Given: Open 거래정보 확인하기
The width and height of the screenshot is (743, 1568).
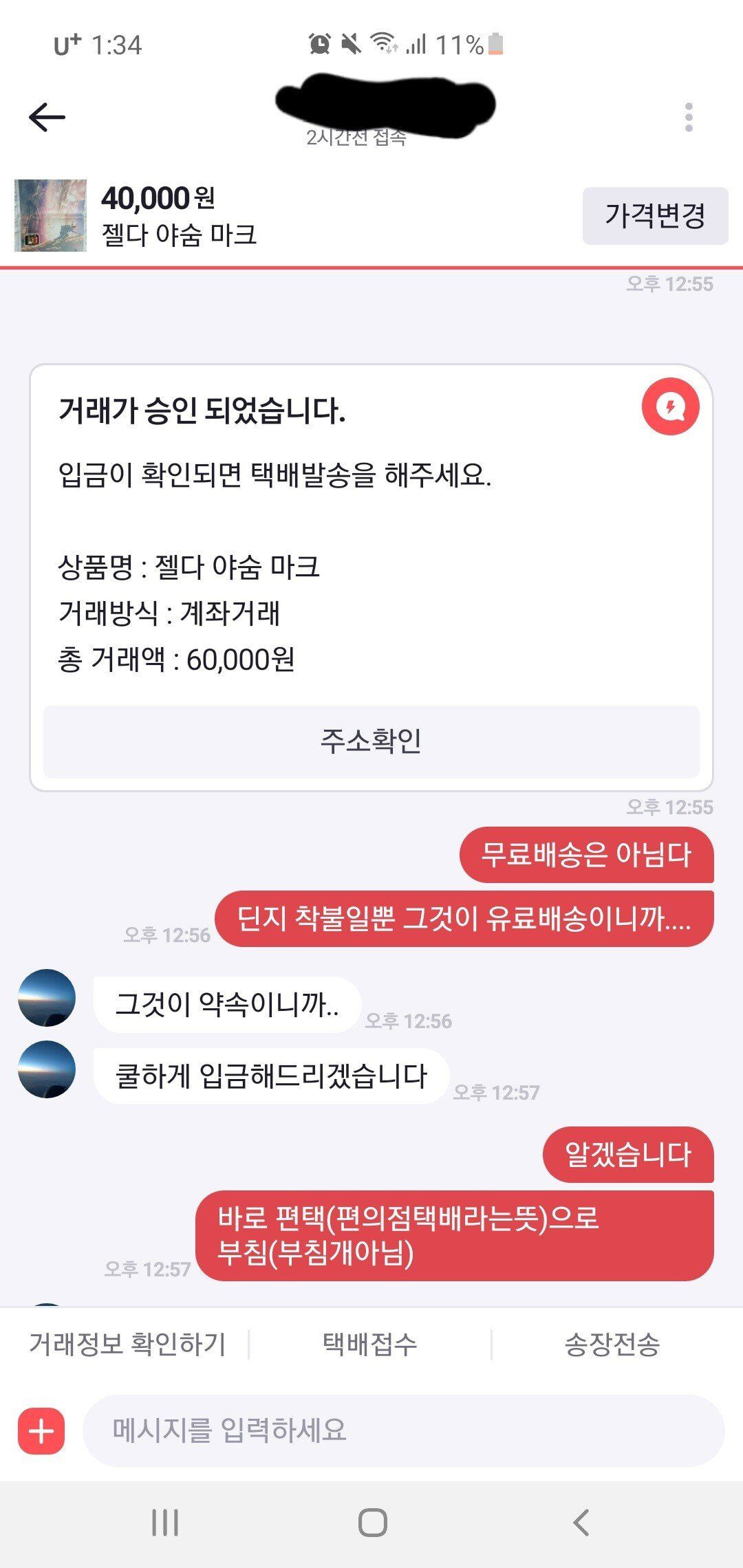Looking at the screenshot, I should (x=127, y=1344).
